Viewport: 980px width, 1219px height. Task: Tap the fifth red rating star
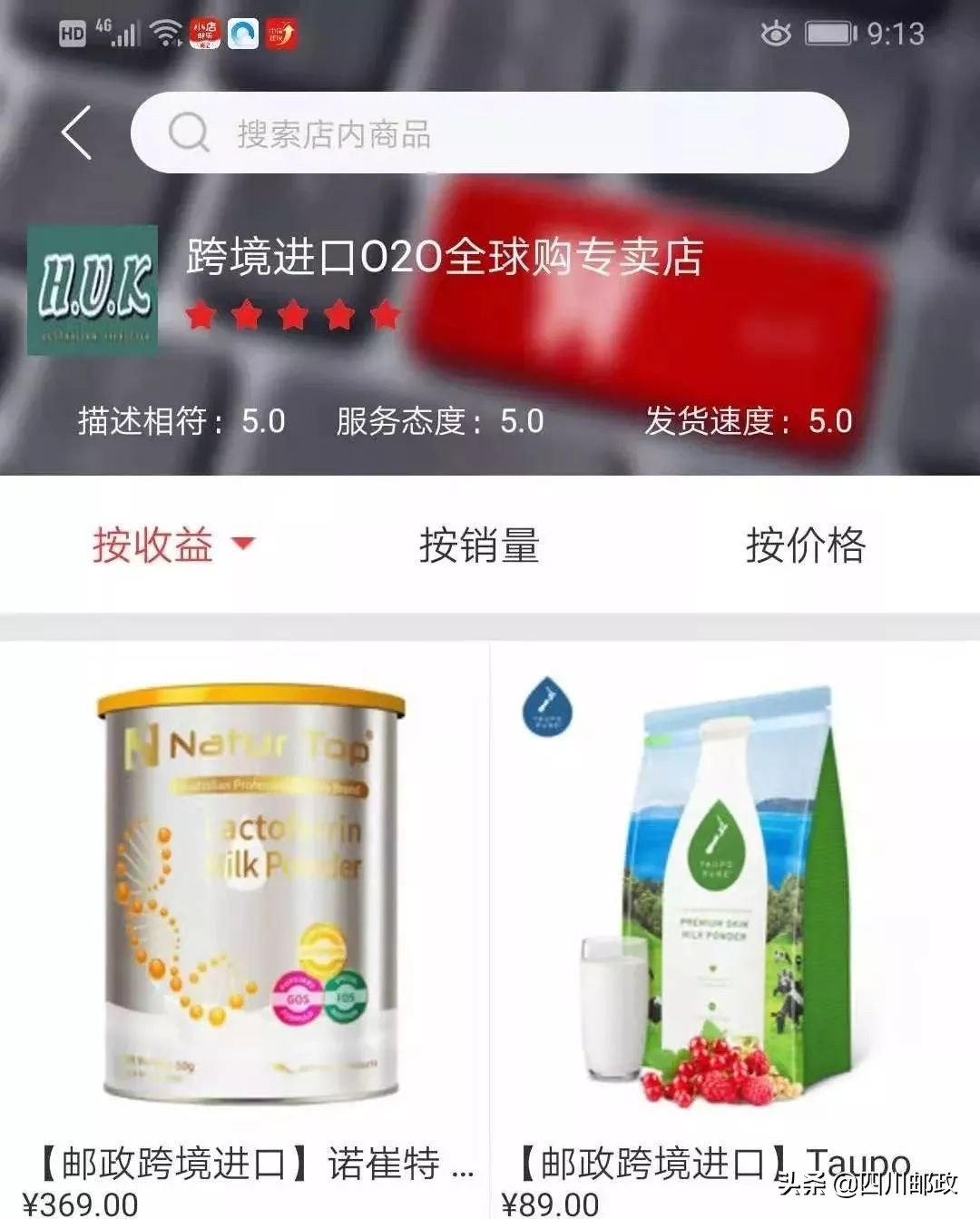385,314
